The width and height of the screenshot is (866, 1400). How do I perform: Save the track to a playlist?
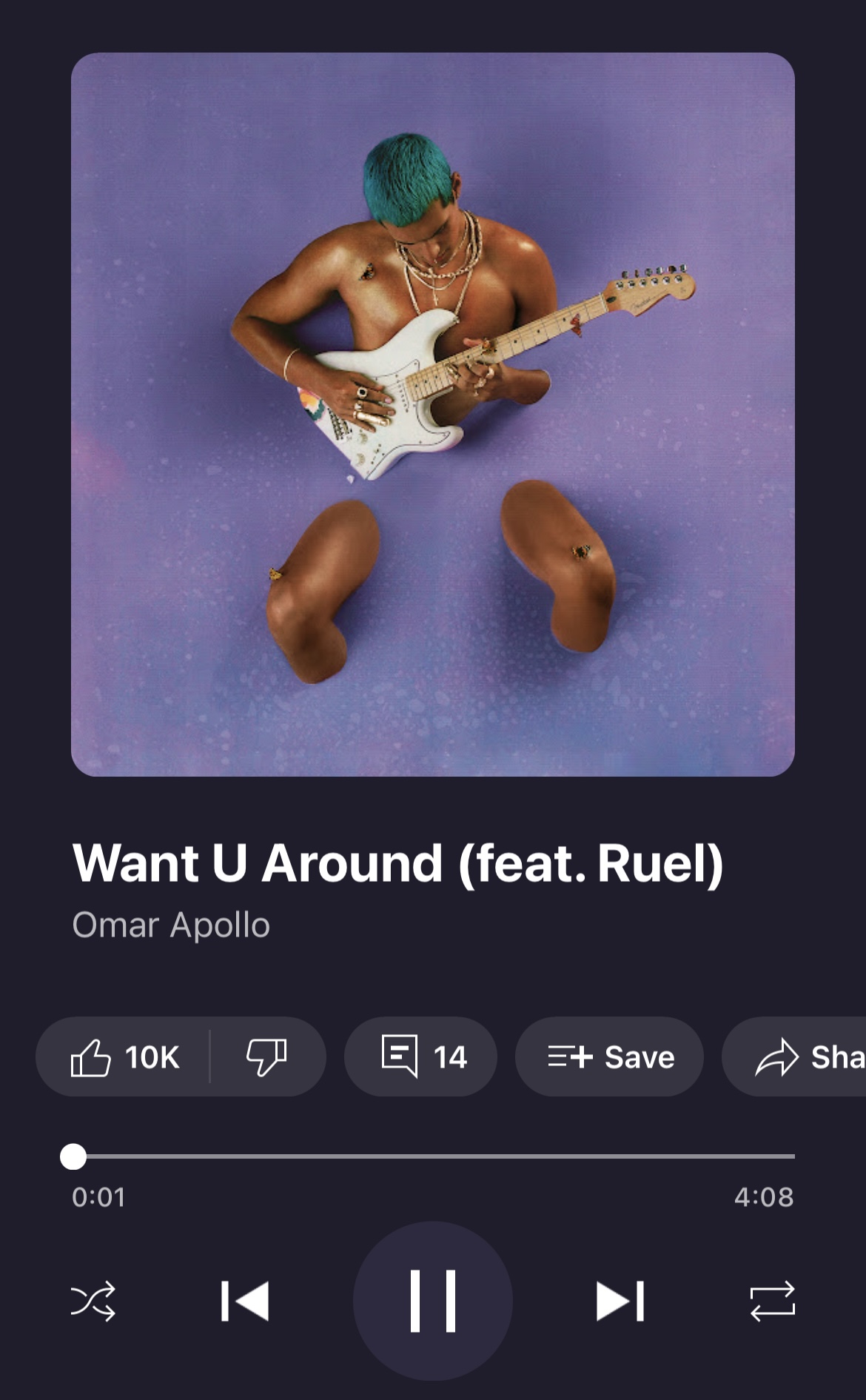coord(609,1056)
